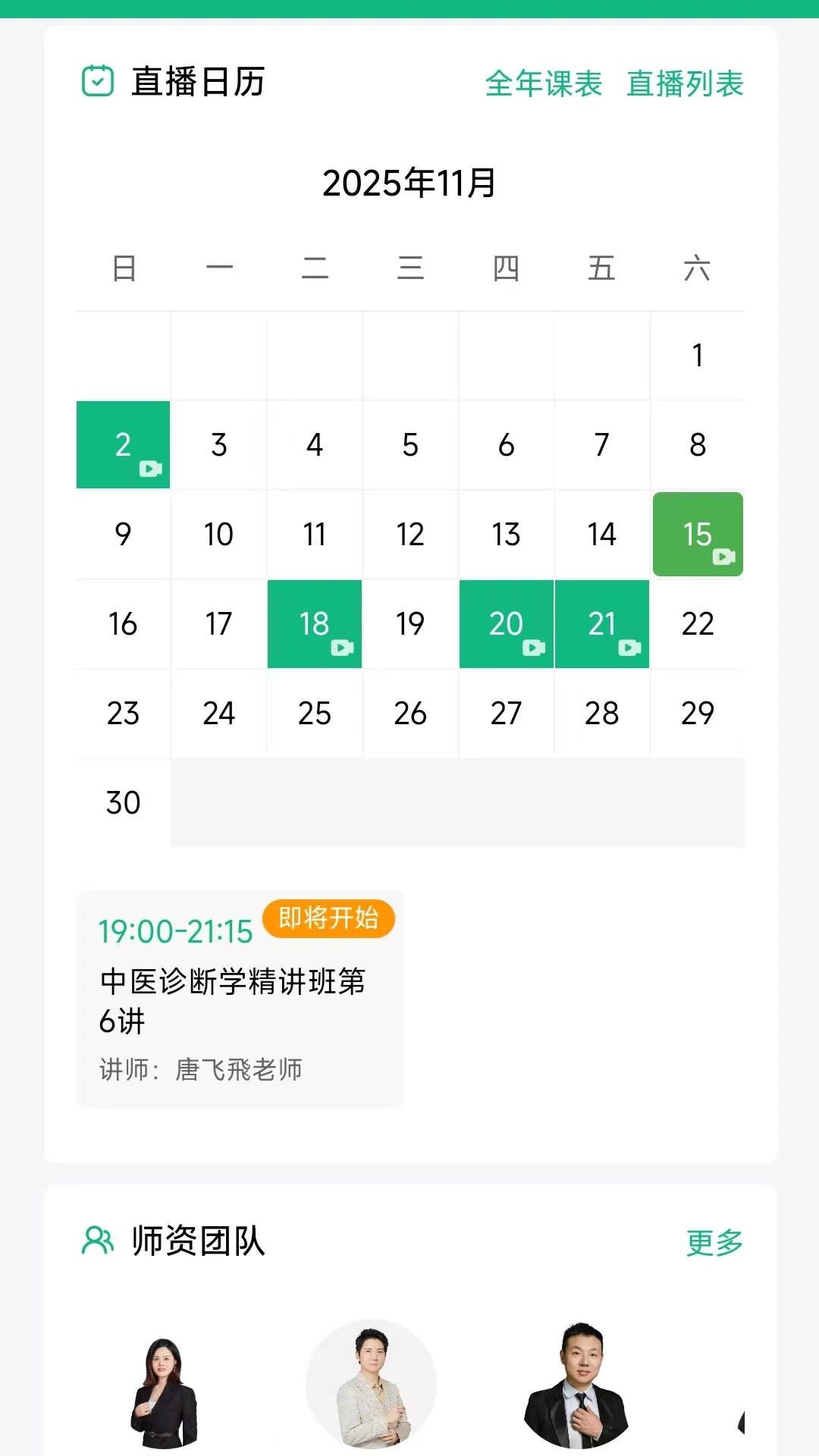This screenshot has height=1456, width=819.
Task: Click the month header 2025年11月
Action: pos(409,182)
